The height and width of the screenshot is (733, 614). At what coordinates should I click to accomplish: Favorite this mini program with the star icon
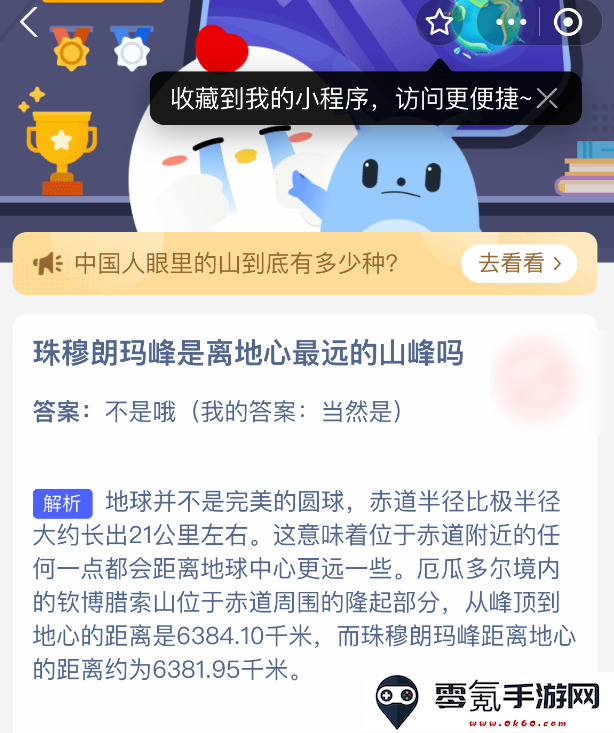440,22
